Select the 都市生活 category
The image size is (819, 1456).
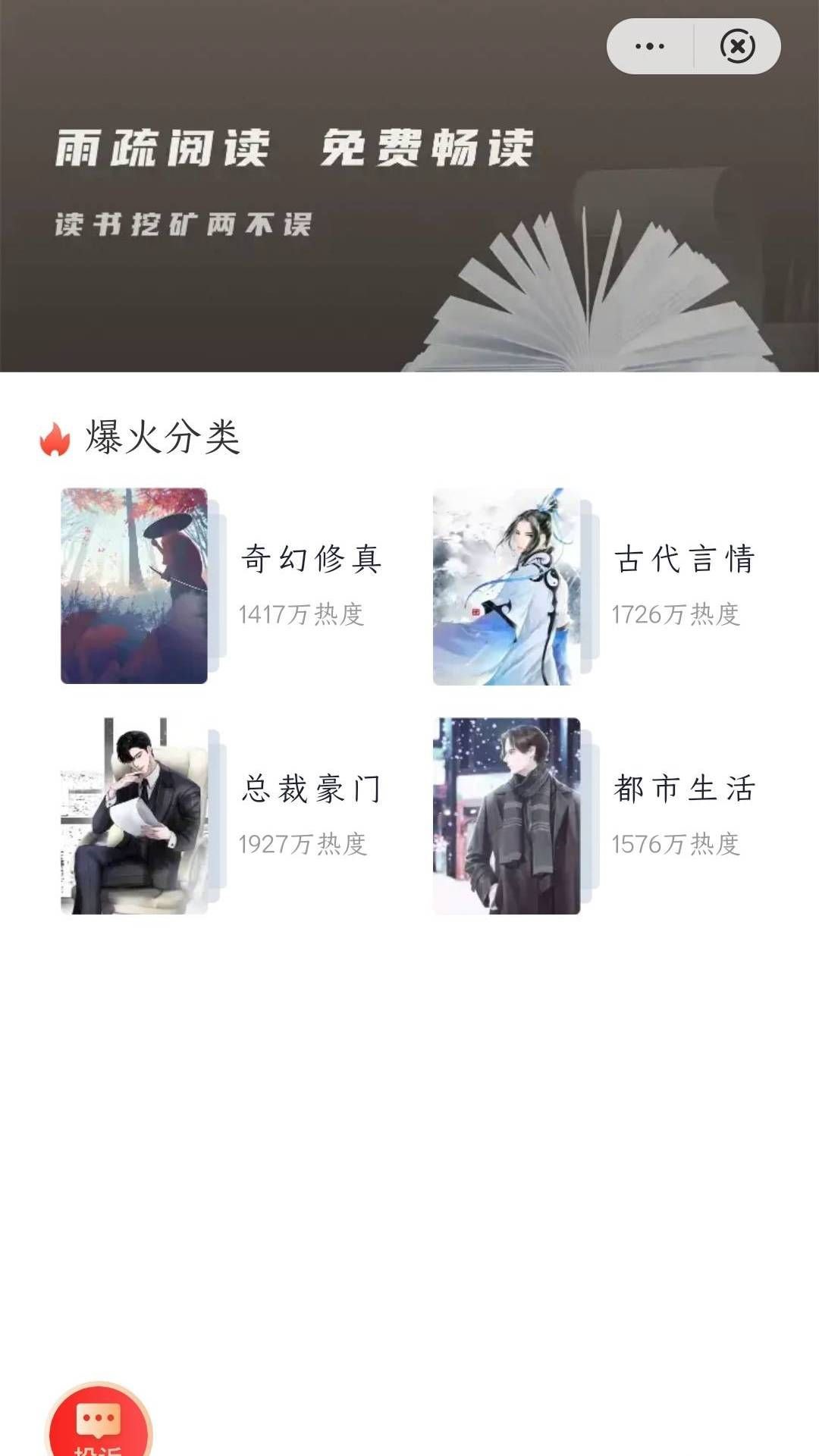point(687,789)
